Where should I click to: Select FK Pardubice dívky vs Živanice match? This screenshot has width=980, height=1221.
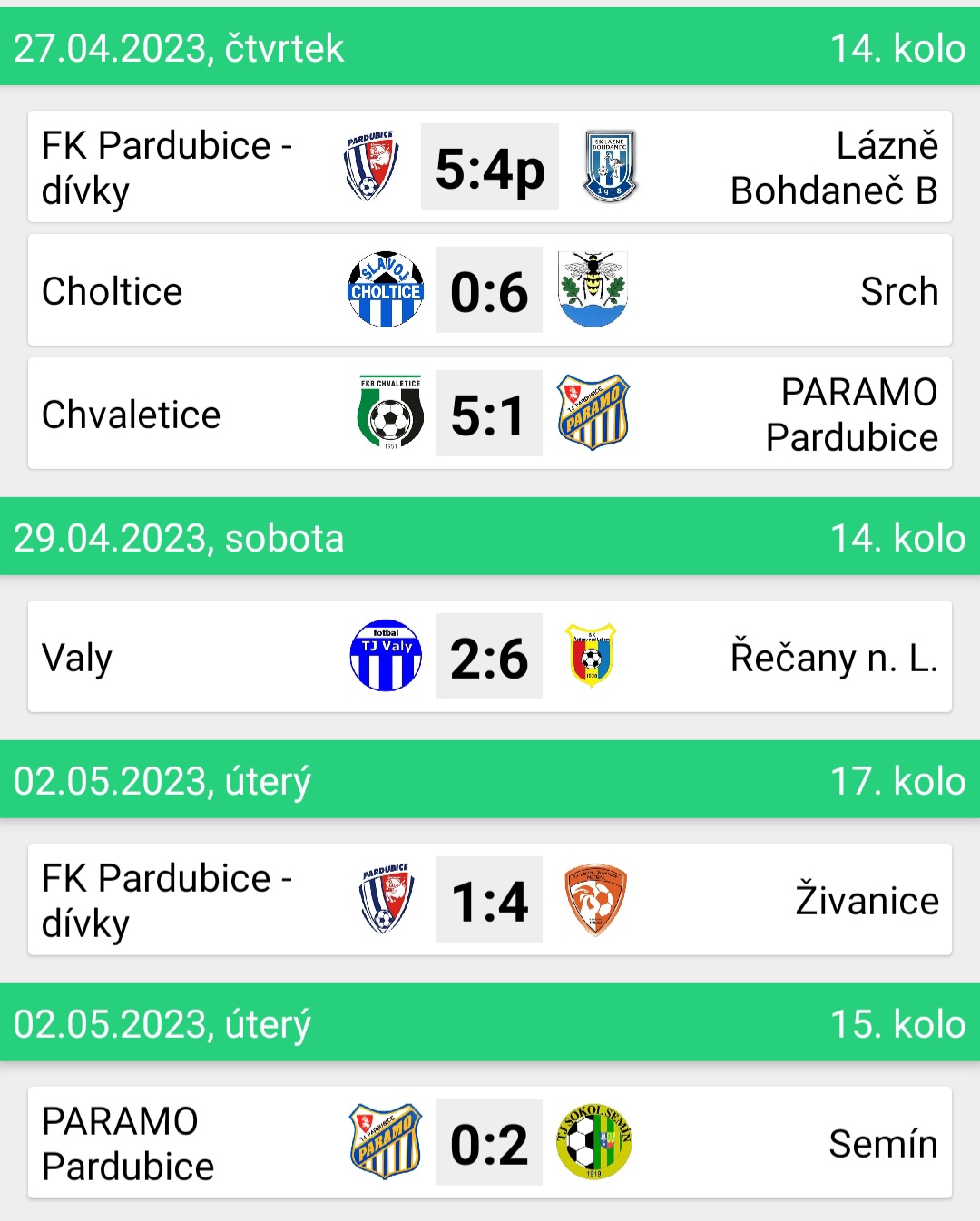click(x=490, y=900)
